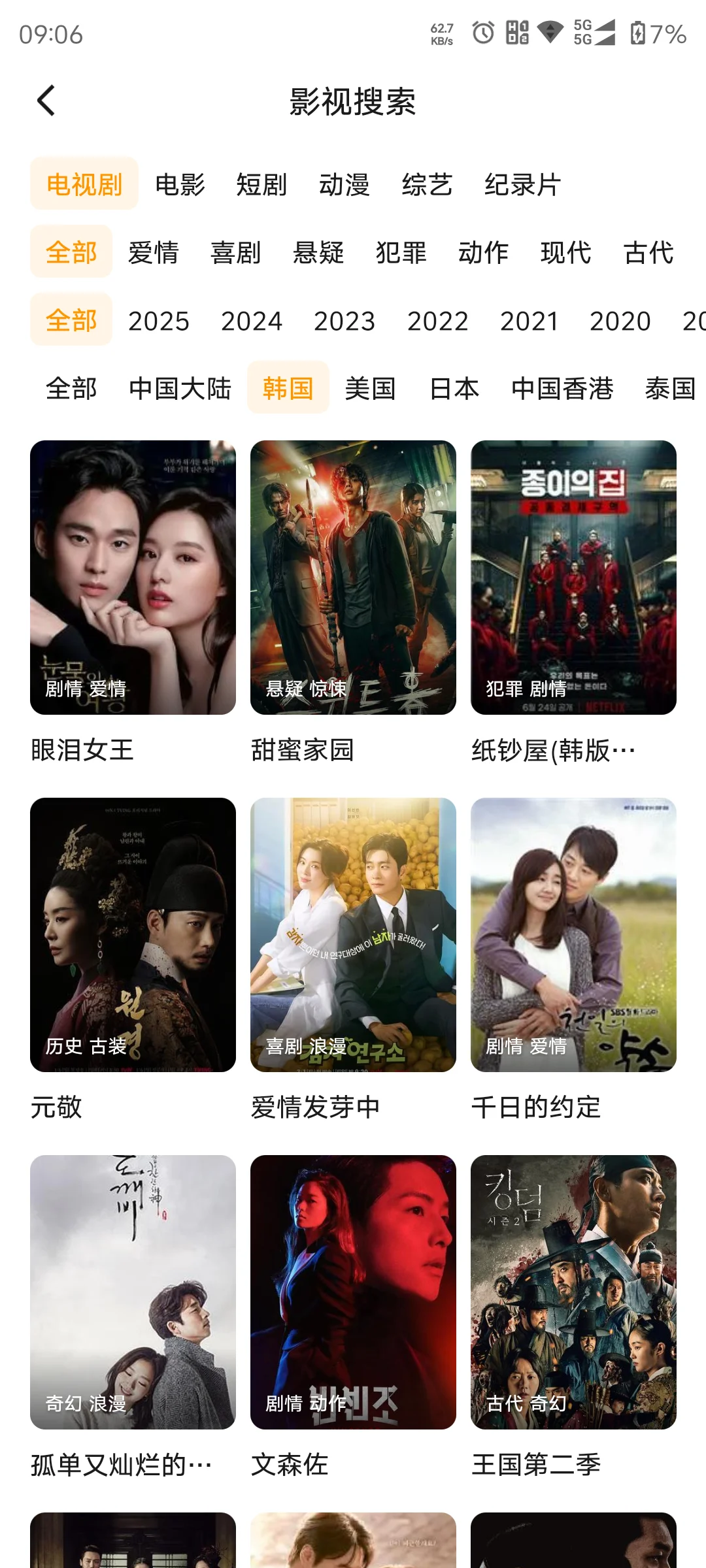Open the 动漫 category

pyautogui.click(x=344, y=184)
